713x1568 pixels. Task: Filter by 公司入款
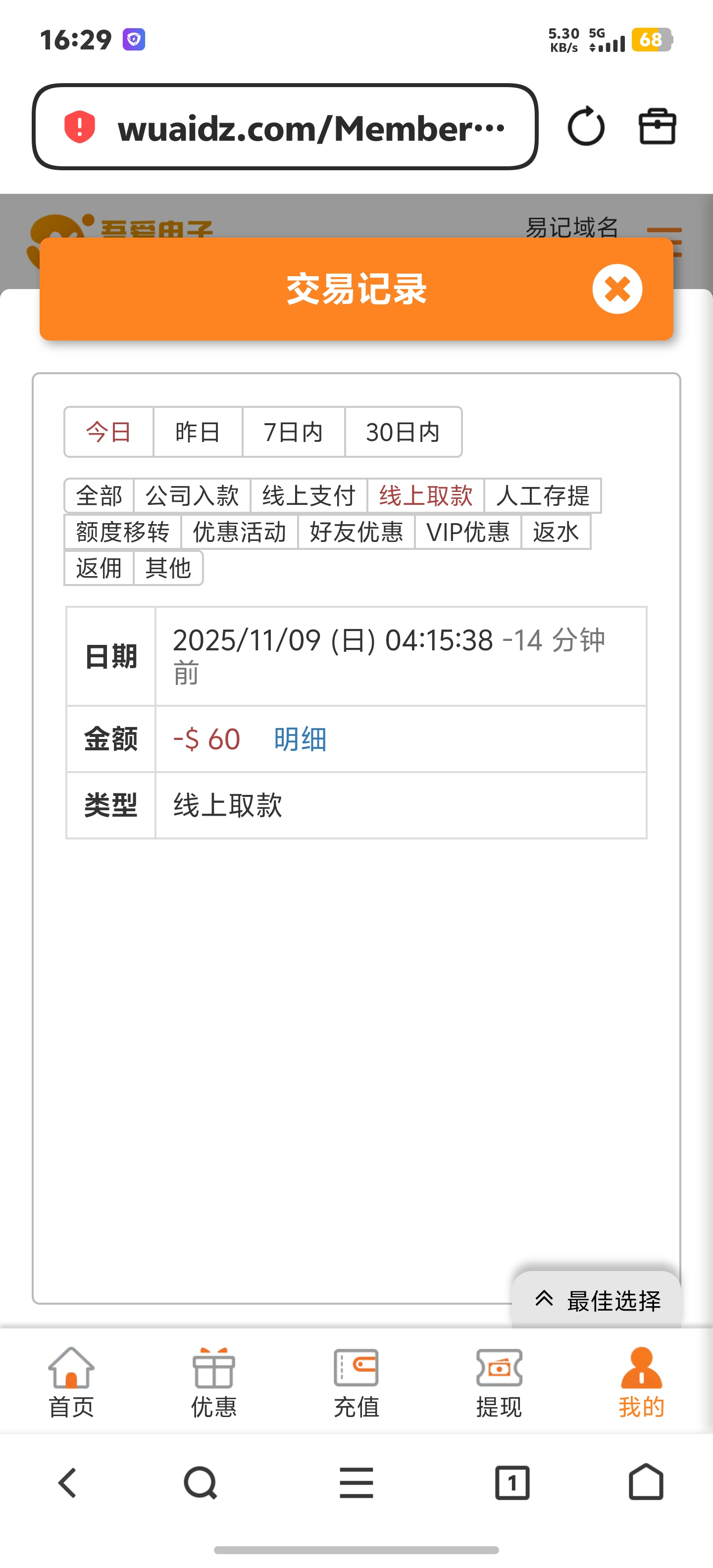coord(192,496)
